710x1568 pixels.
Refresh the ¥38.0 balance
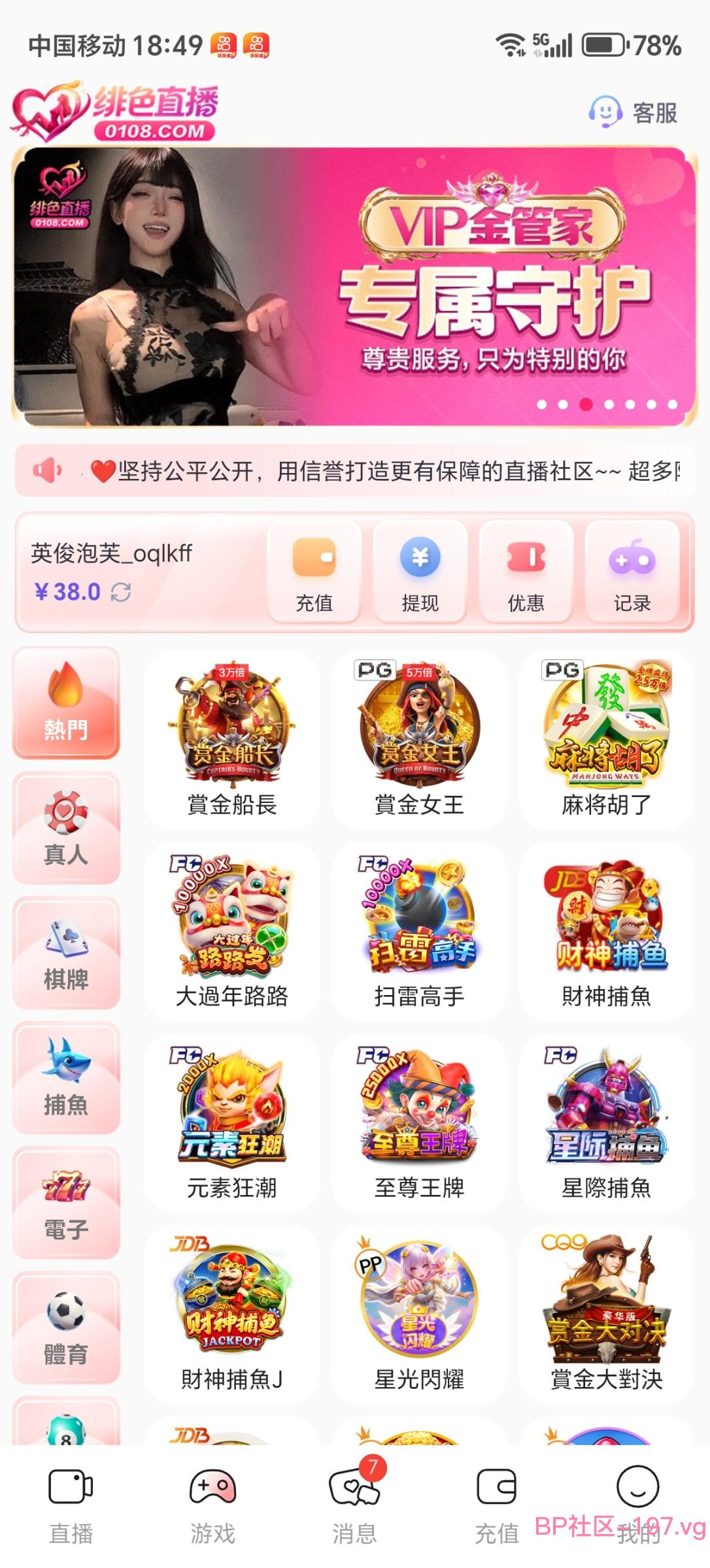(121, 592)
